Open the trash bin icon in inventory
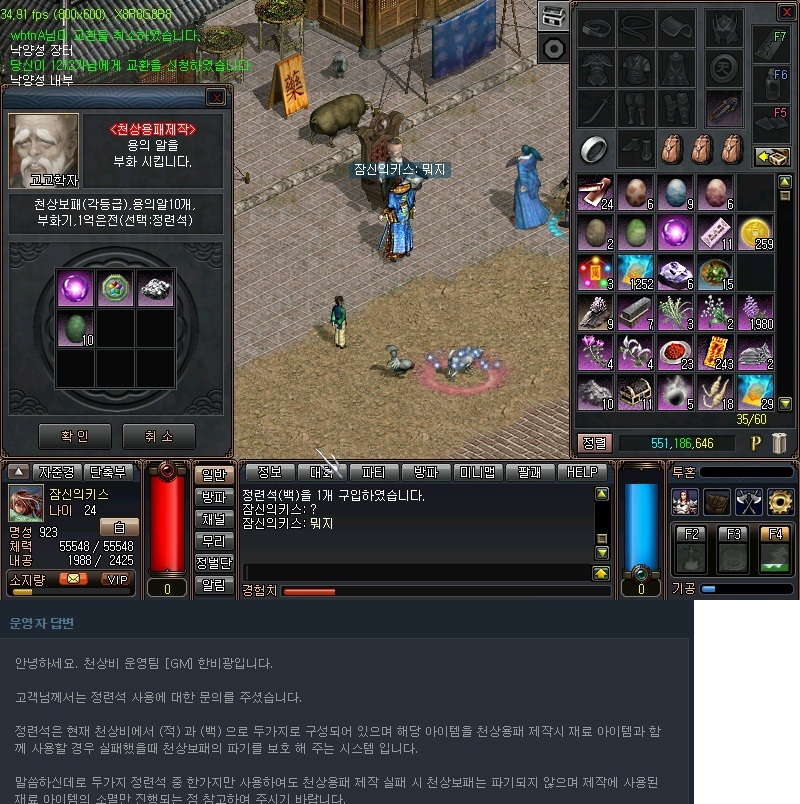The image size is (800, 804). coord(781,443)
